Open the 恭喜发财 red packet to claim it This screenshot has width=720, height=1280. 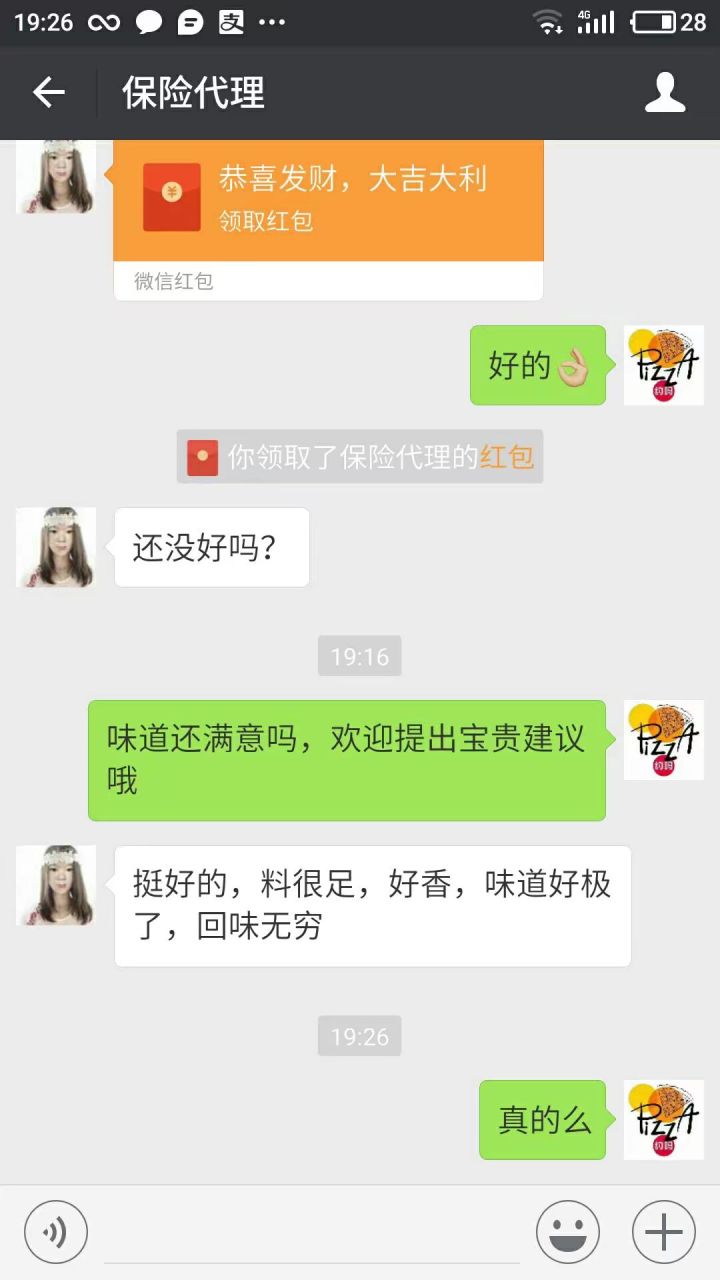pyautogui.click(x=330, y=200)
